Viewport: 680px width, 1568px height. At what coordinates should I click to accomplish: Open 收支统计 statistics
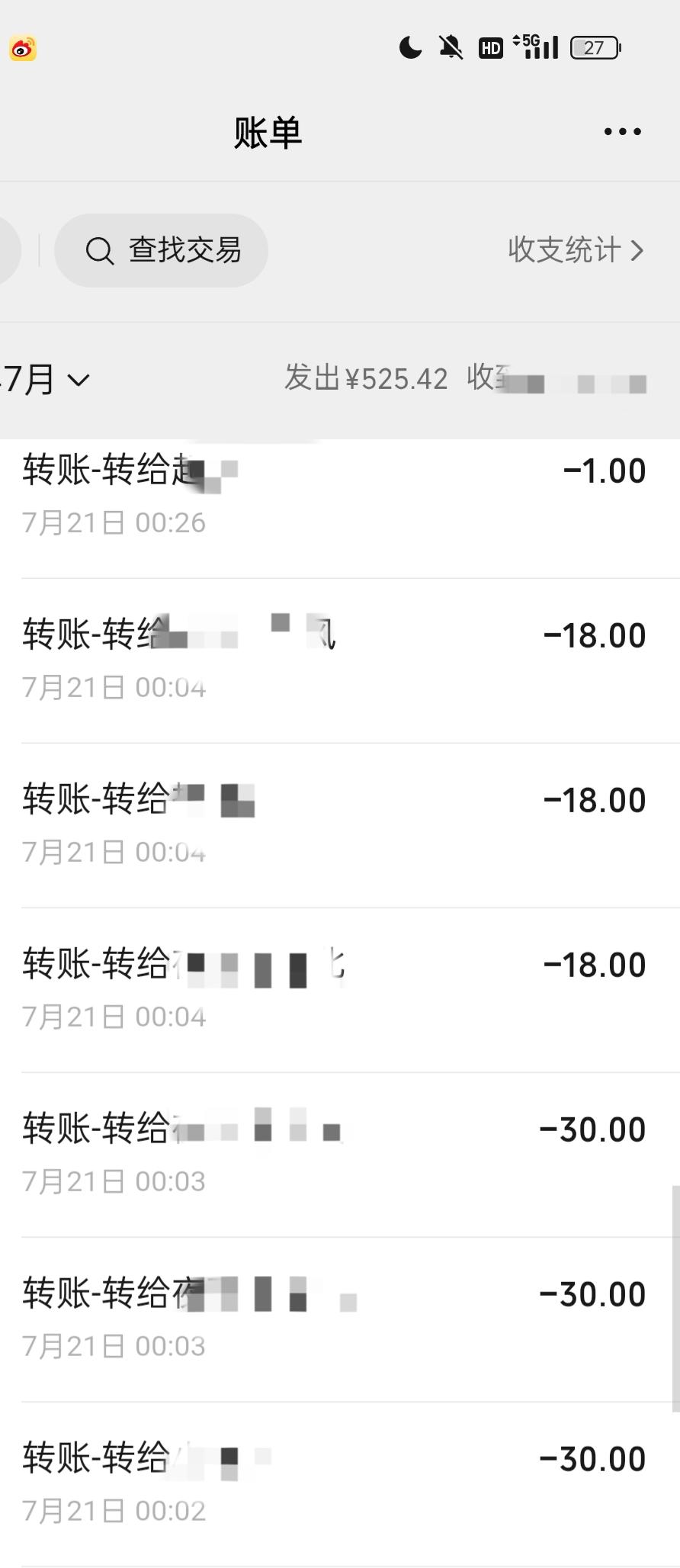[x=576, y=250]
